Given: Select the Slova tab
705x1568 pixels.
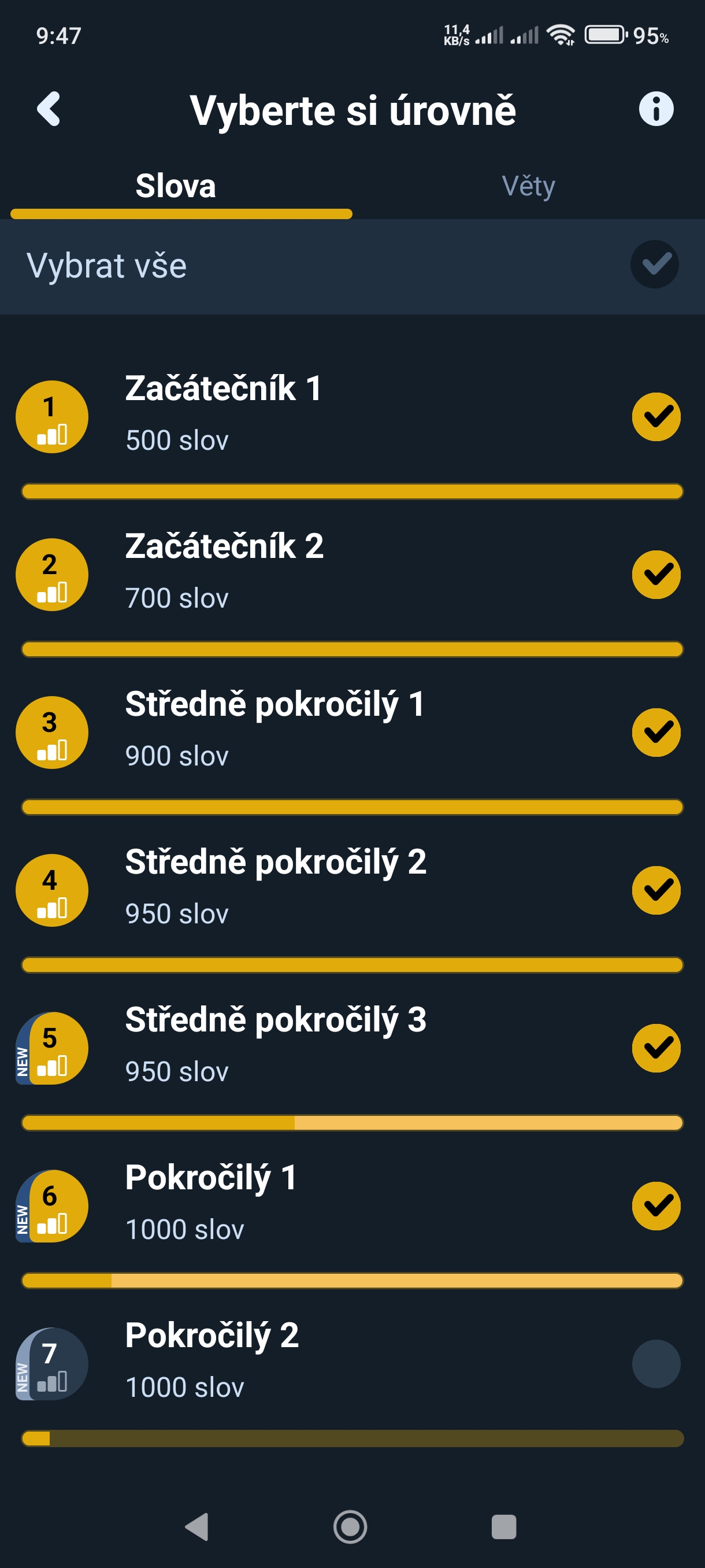Looking at the screenshot, I should tap(176, 186).
